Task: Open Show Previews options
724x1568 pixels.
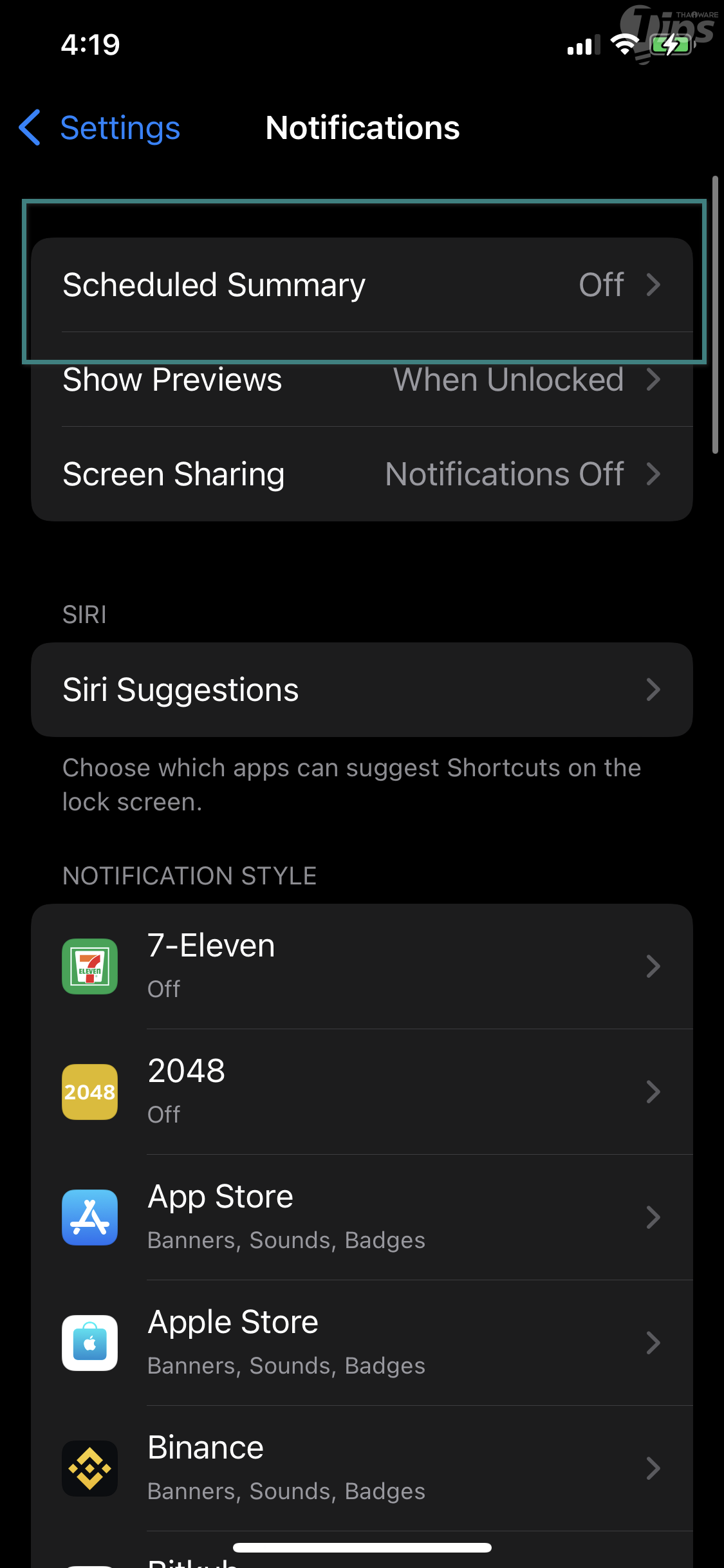Action: (362, 380)
